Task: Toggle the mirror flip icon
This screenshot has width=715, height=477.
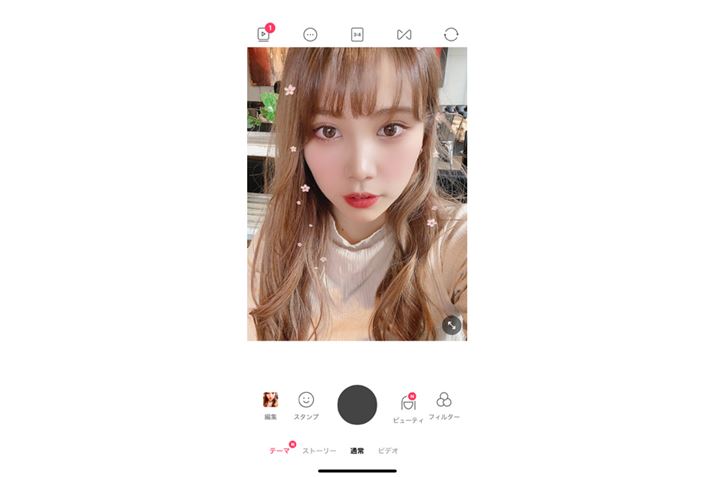Action: (404, 34)
